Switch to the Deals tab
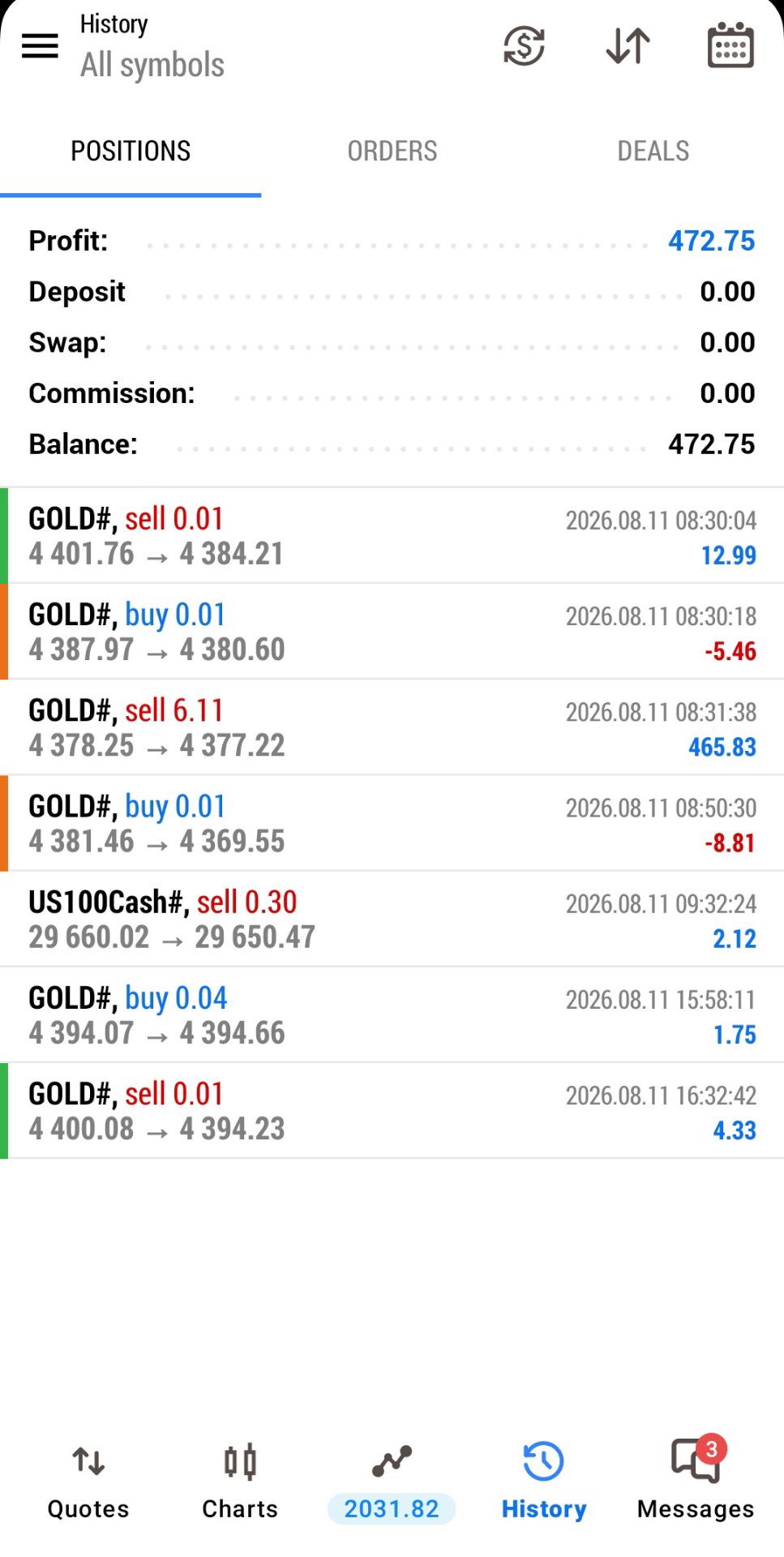 click(x=653, y=151)
